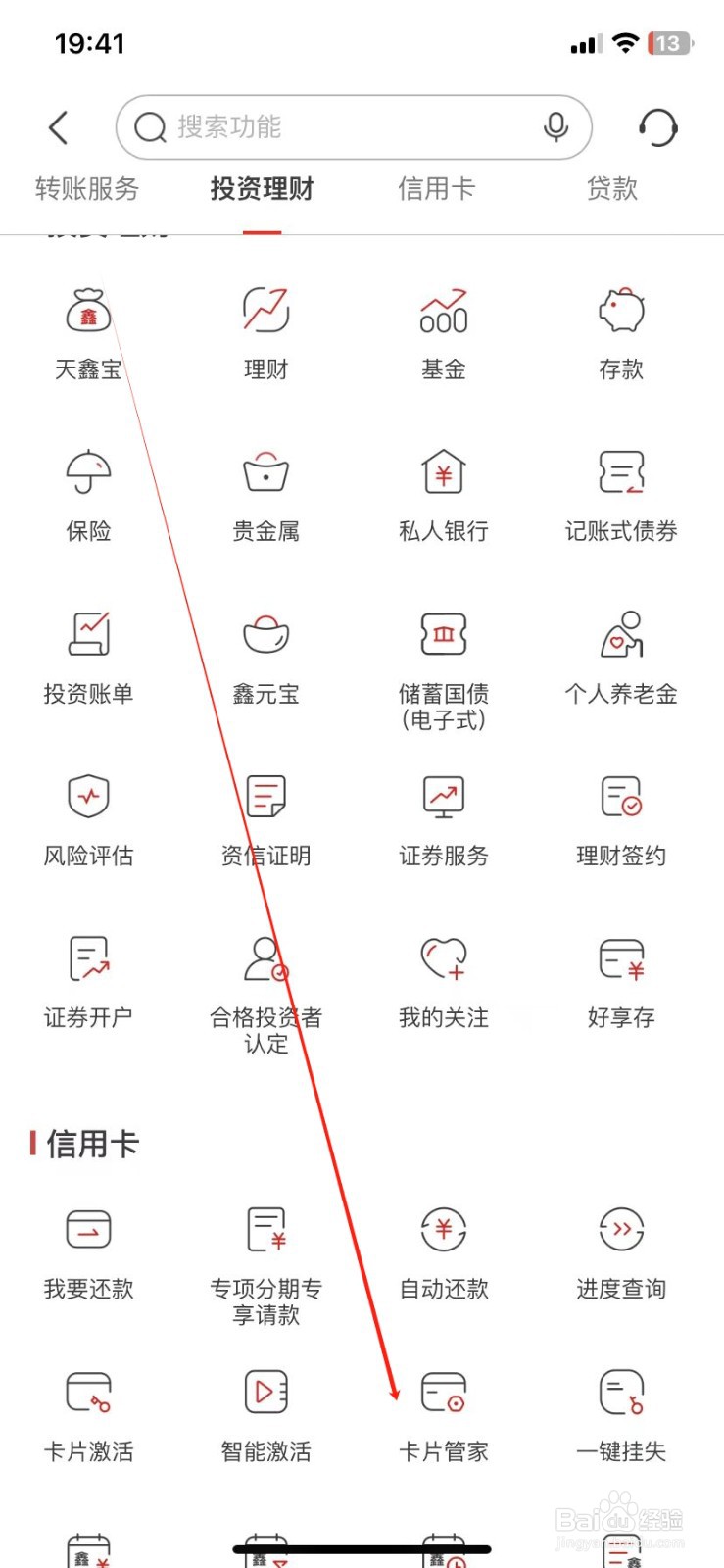
Task: Switch to the 贷款 tab
Action: (611, 189)
